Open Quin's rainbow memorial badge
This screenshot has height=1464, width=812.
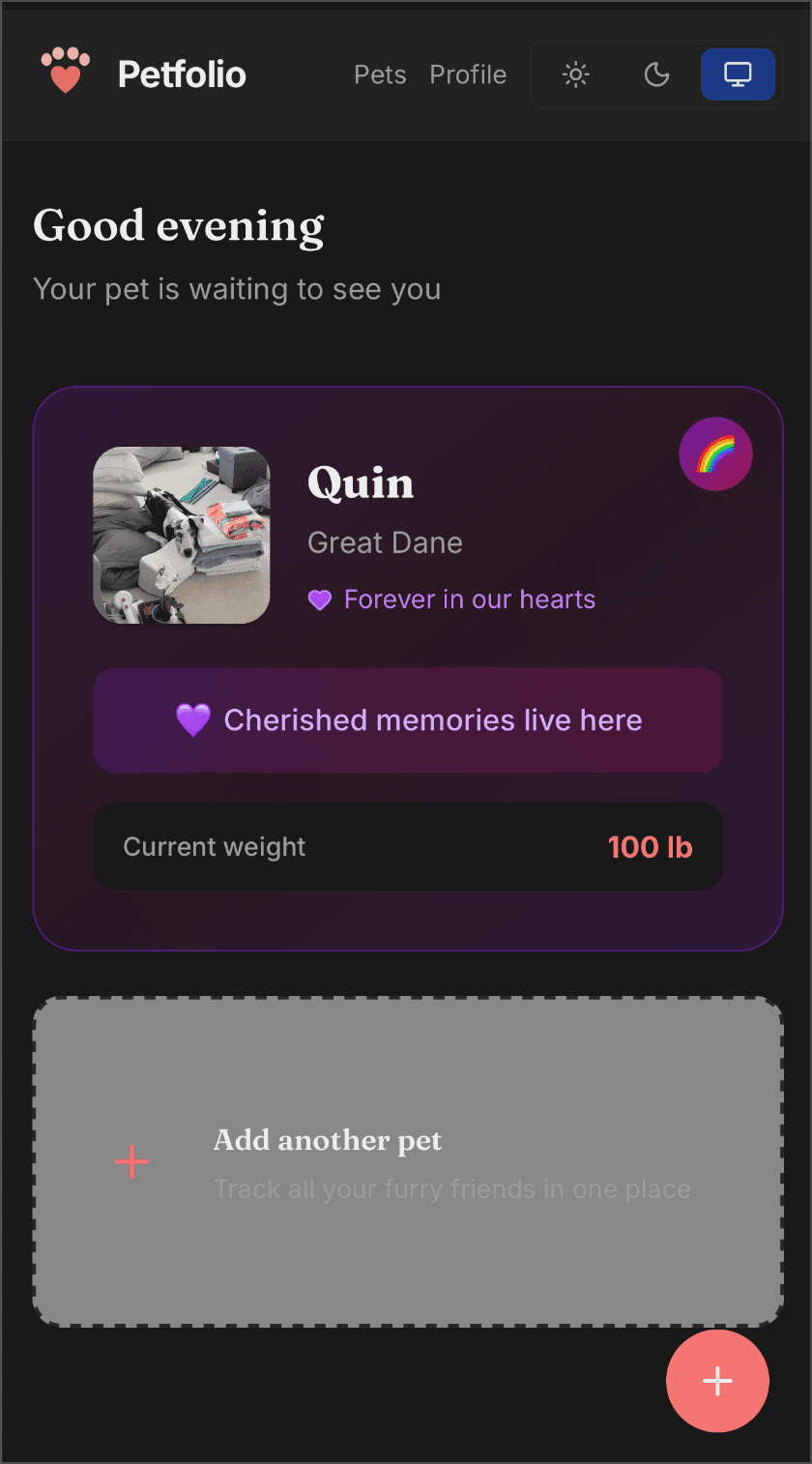[x=715, y=454]
